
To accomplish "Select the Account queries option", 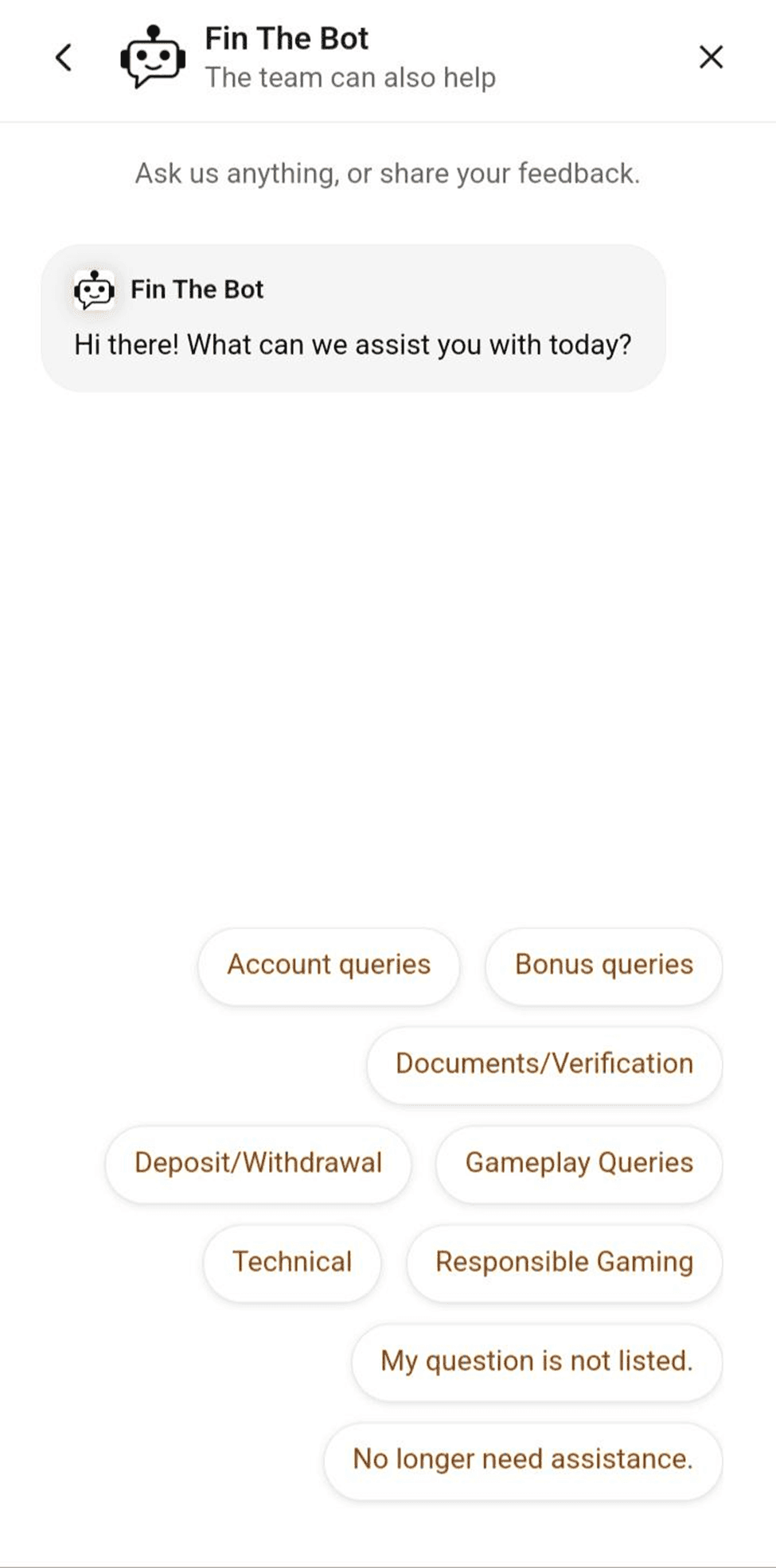I will (x=329, y=965).
